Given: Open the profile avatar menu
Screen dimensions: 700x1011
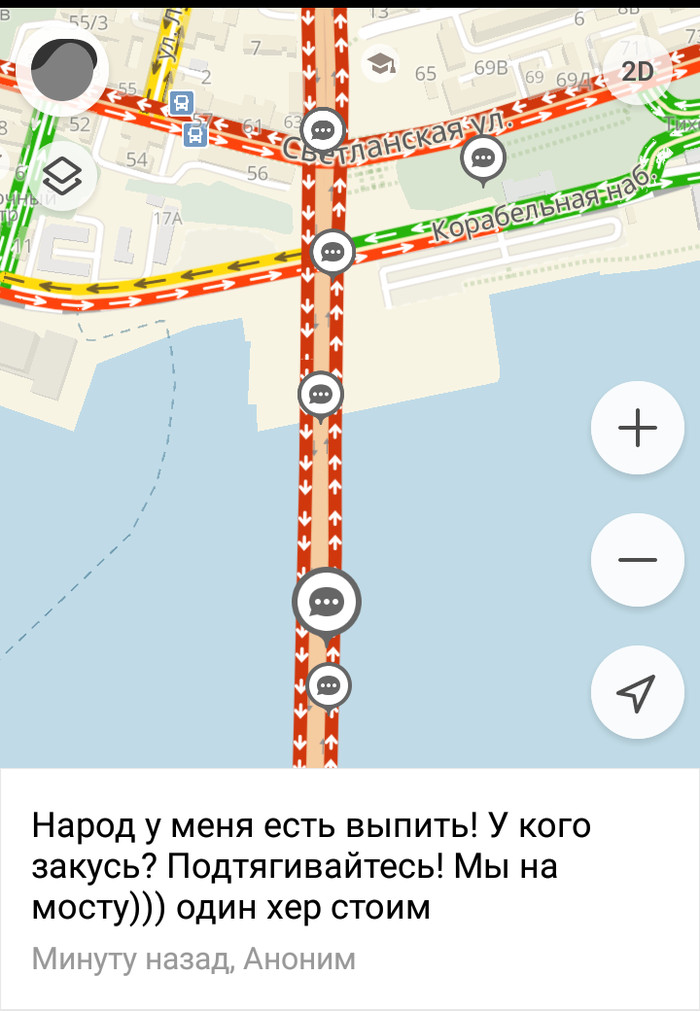Looking at the screenshot, I should [64, 67].
